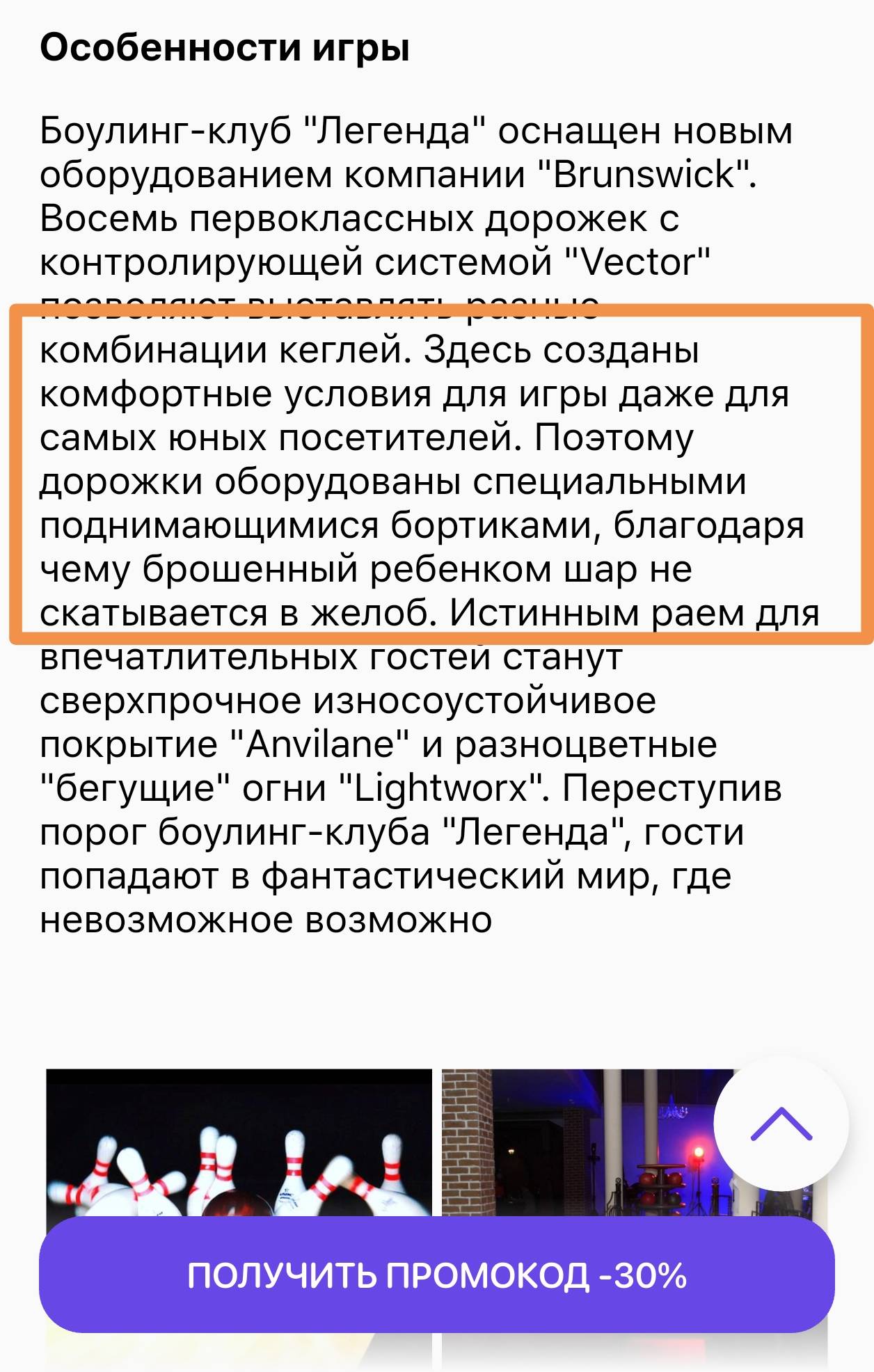Tap the ПОЛУЧИТЬ ПРОМОКОД -30% button
The image size is (874, 1372).
click(x=436, y=1275)
